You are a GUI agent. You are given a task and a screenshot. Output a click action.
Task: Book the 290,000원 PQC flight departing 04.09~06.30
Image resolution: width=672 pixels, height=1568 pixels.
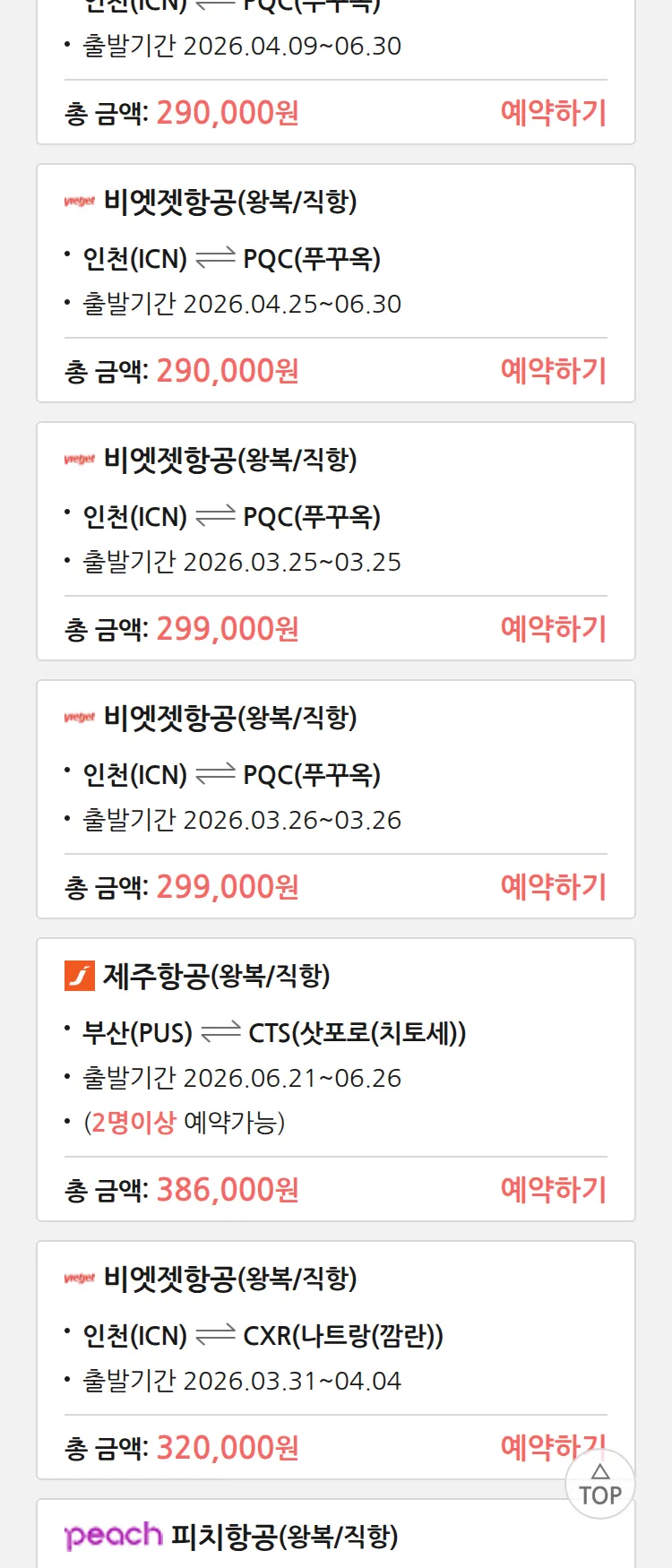pos(553,113)
